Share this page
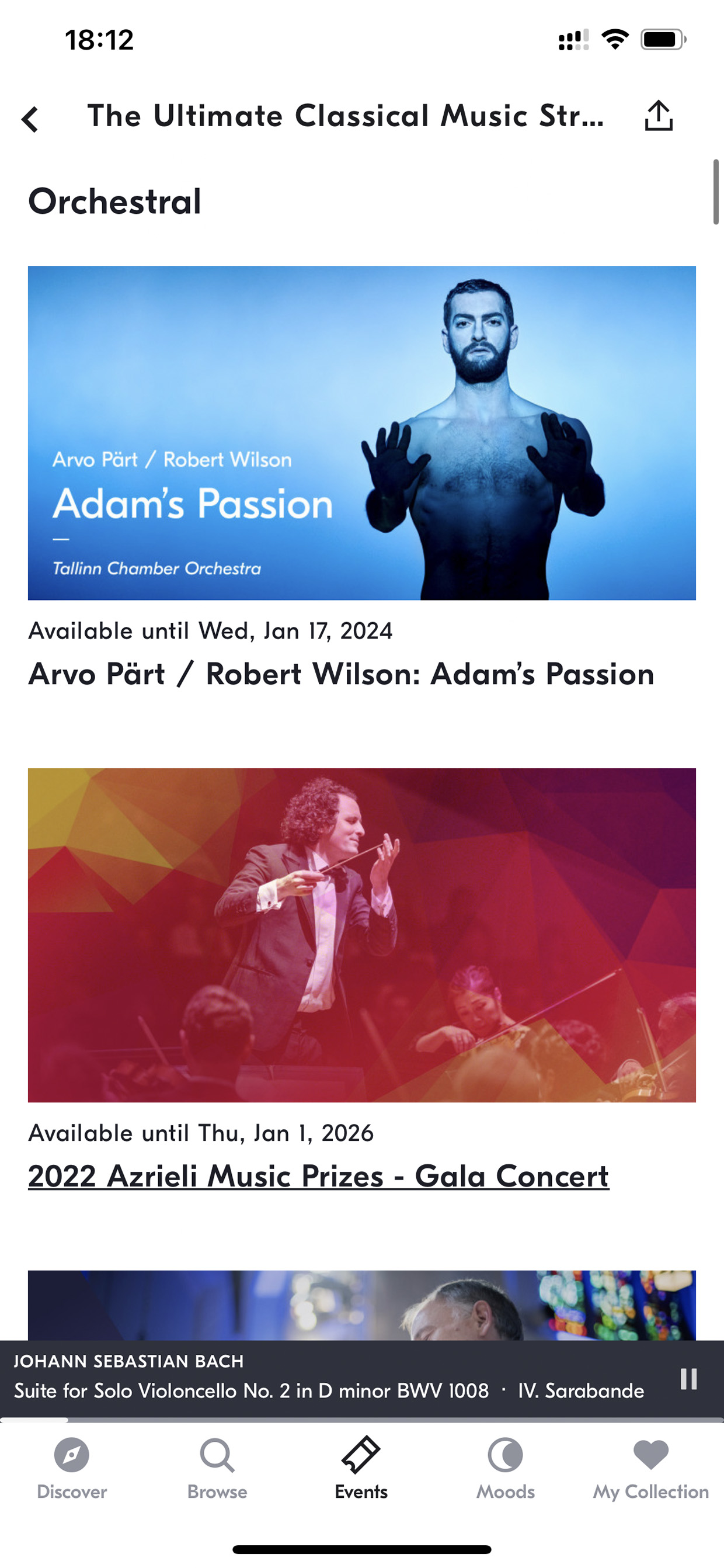724x1568 pixels. [658, 116]
